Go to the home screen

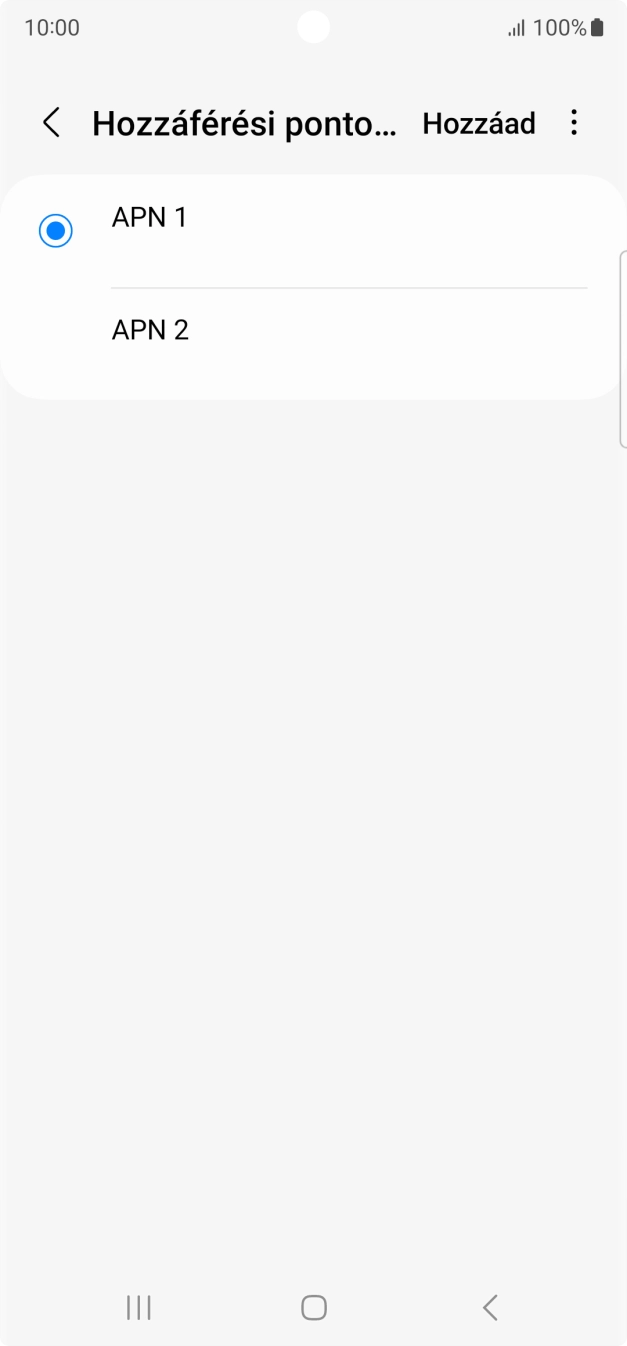(313, 1307)
